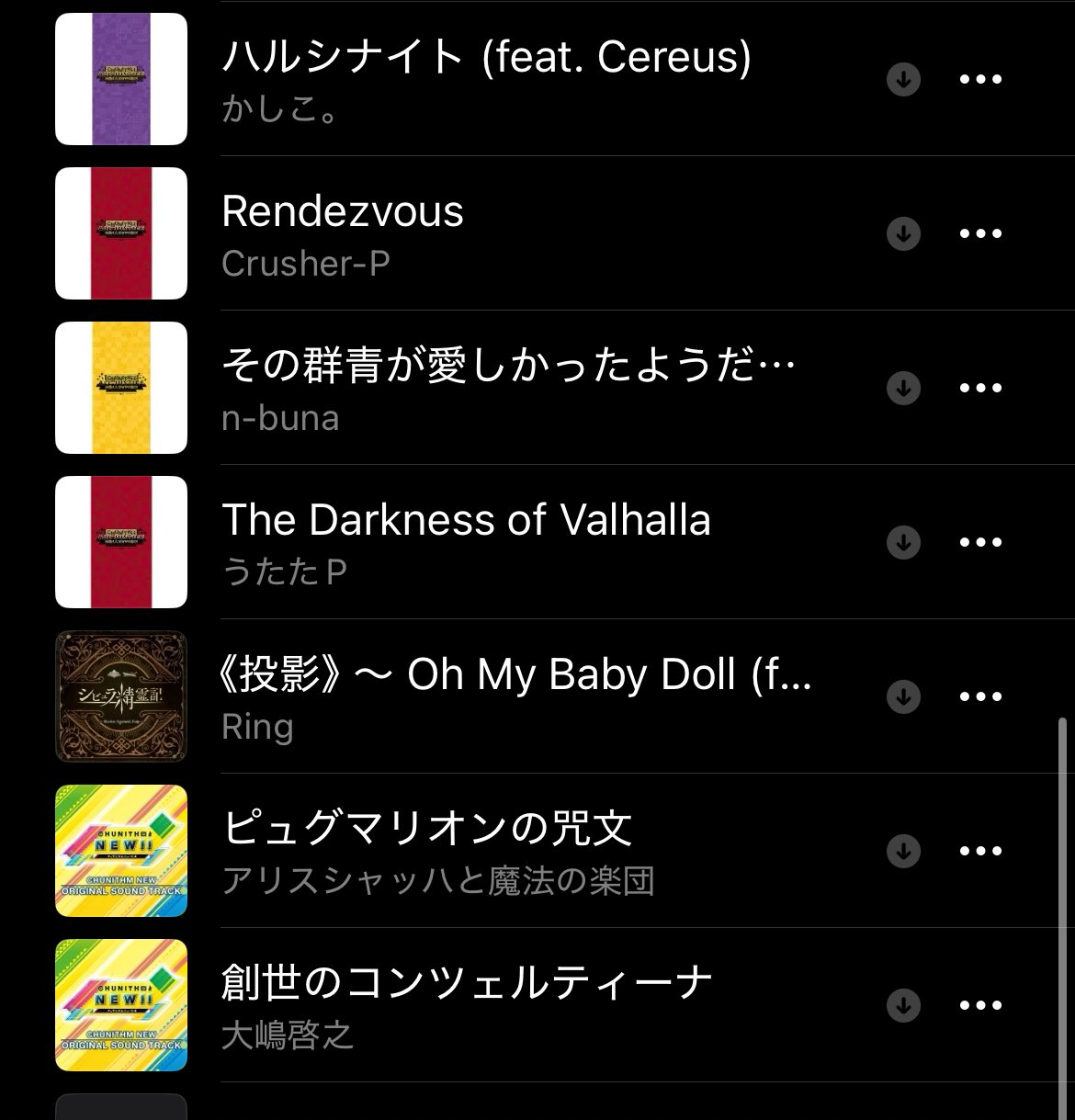Show more options for n-buna's song
This screenshot has width=1075, height=1120.
(980, 389)
